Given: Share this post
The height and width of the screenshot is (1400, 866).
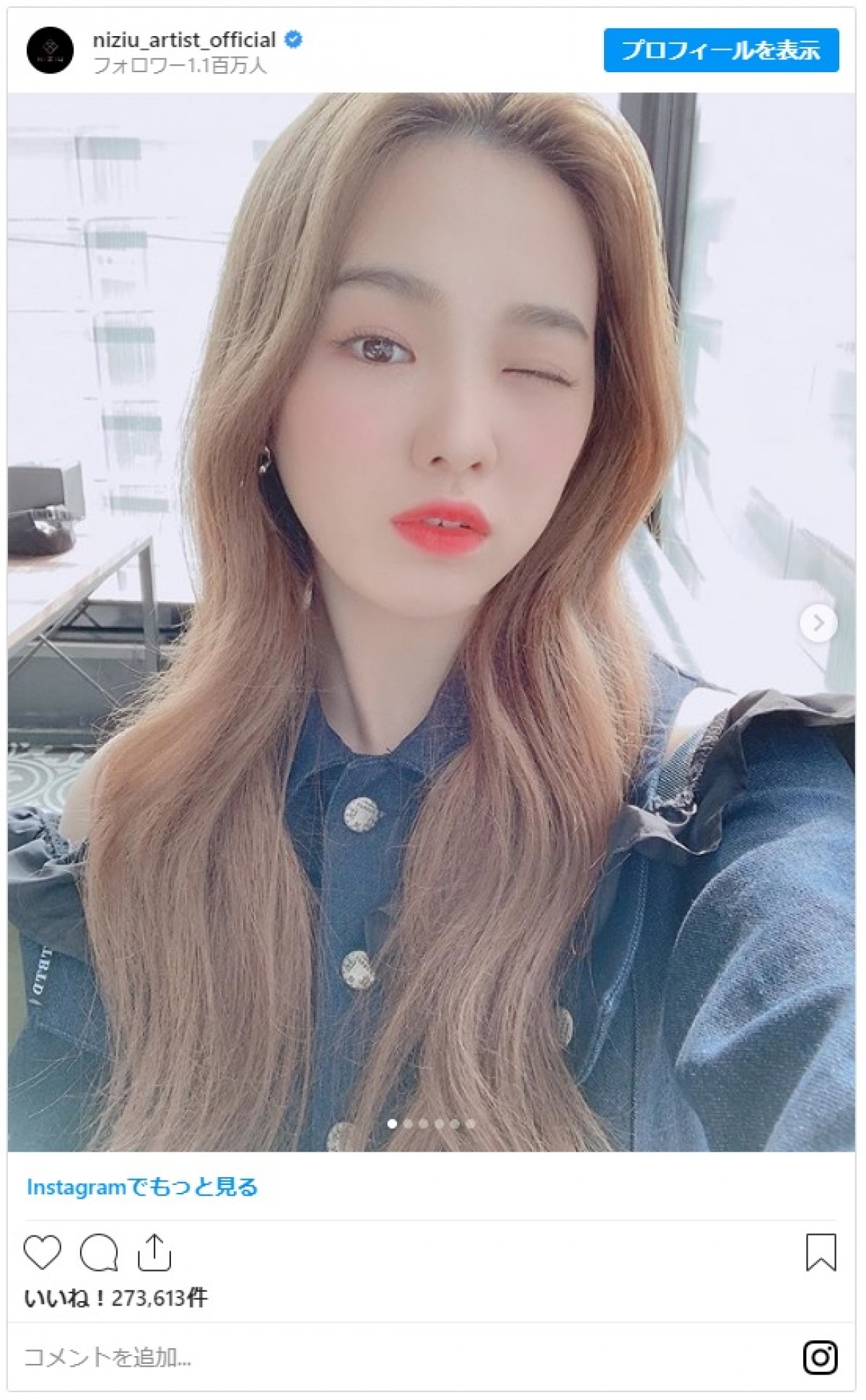Looking at the screenshot, I should 154,1252.
